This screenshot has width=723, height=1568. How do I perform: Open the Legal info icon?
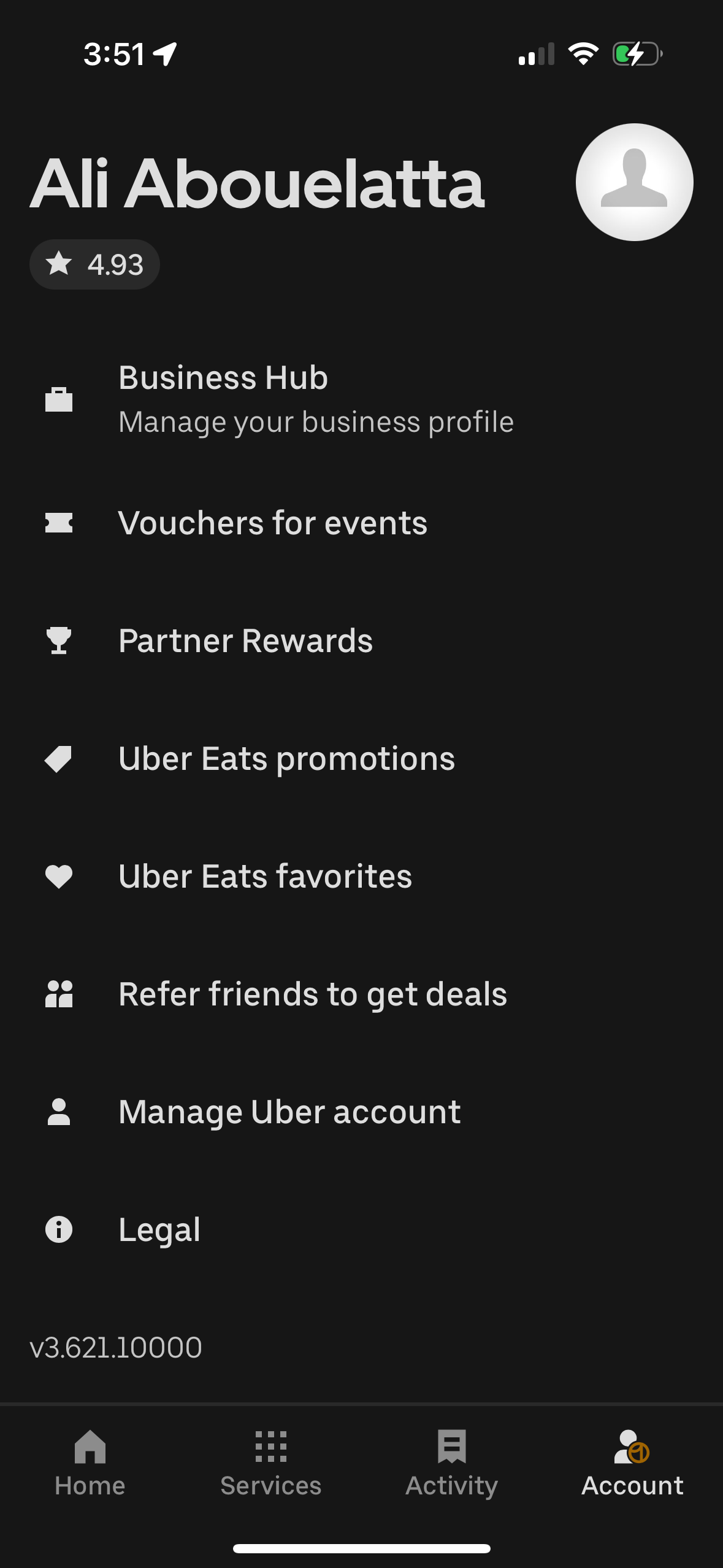coord(59,1229)
